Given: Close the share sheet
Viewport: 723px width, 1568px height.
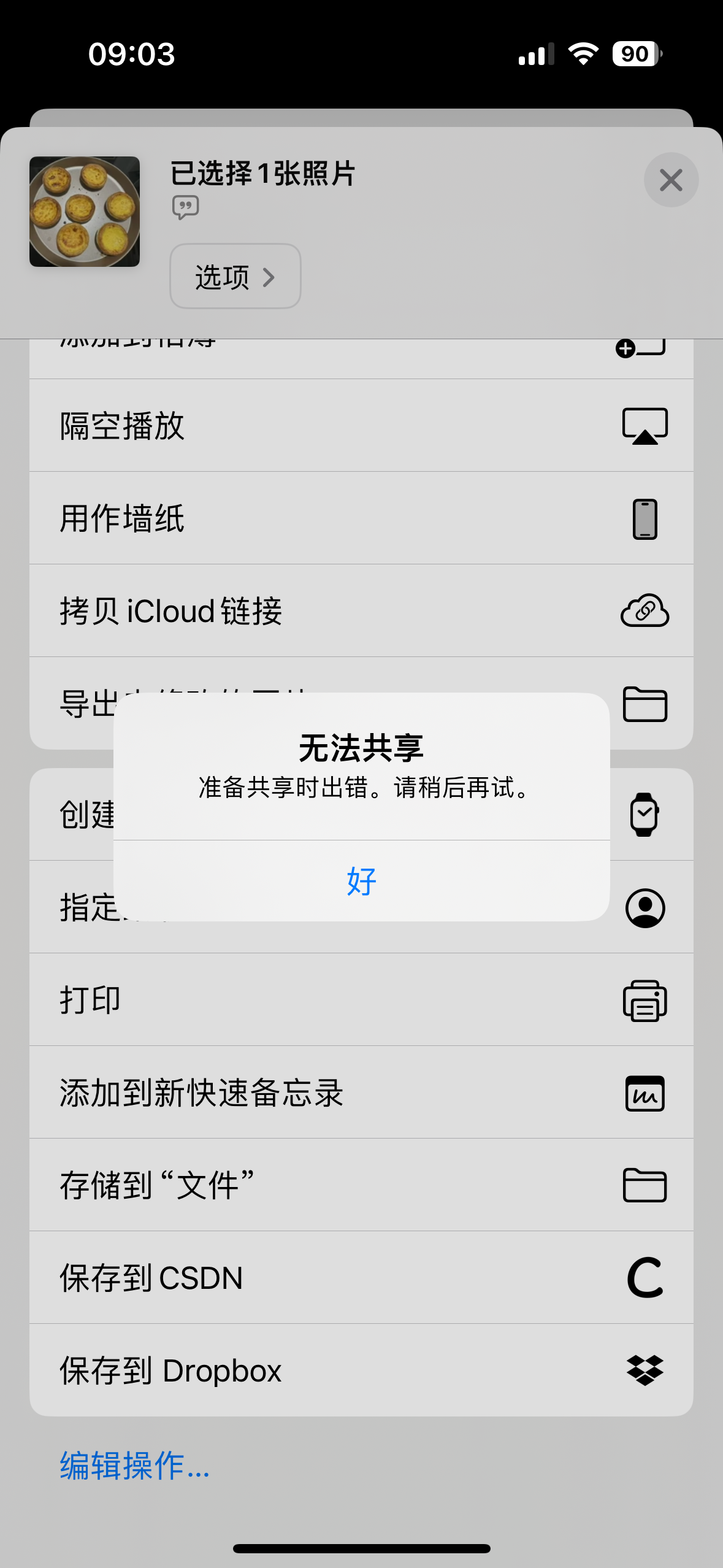Looking at the screenshot, I should [x=671, y=180].
